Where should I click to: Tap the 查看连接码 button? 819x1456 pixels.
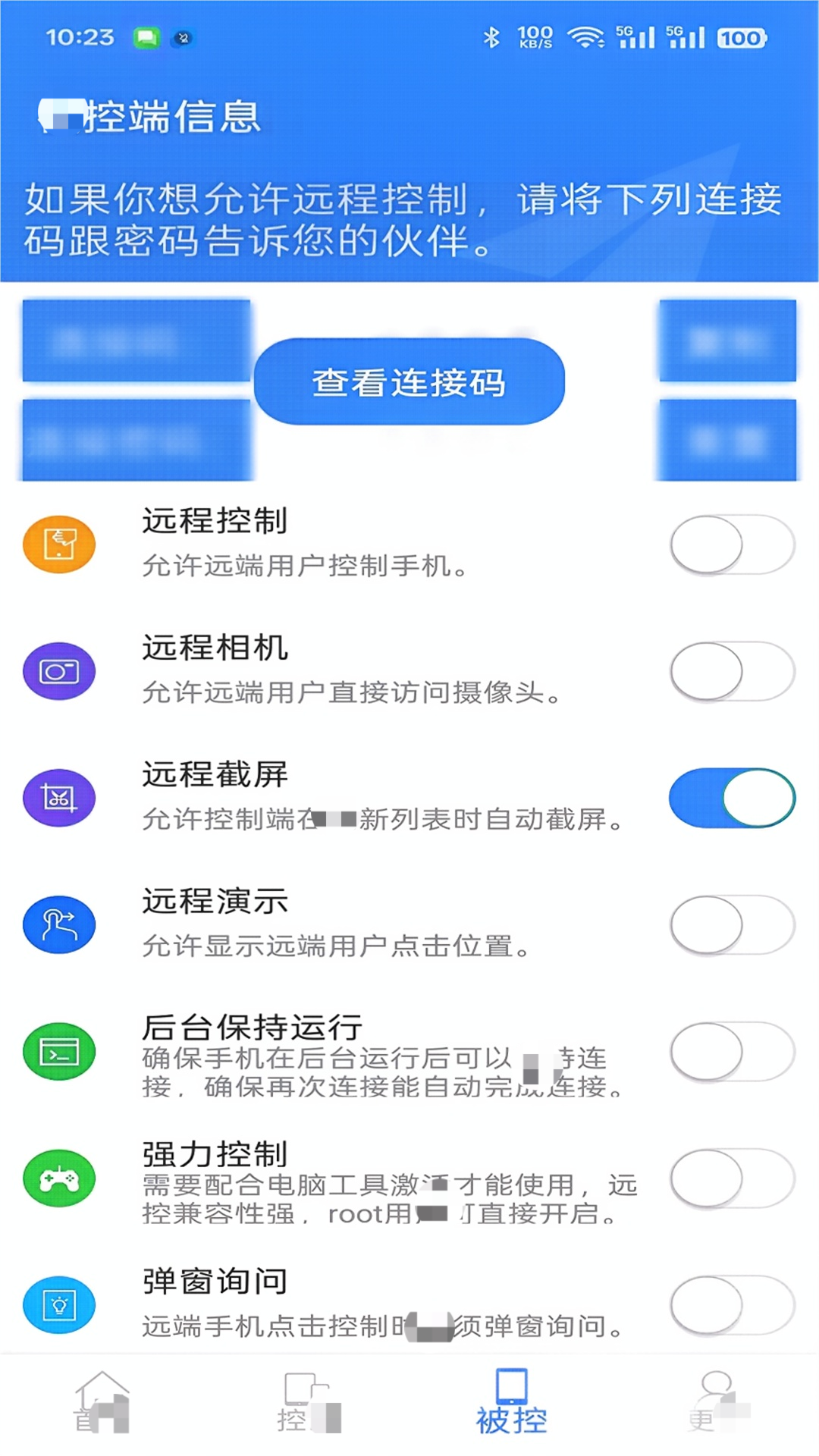pyautogui.click(x=409, y=381)
